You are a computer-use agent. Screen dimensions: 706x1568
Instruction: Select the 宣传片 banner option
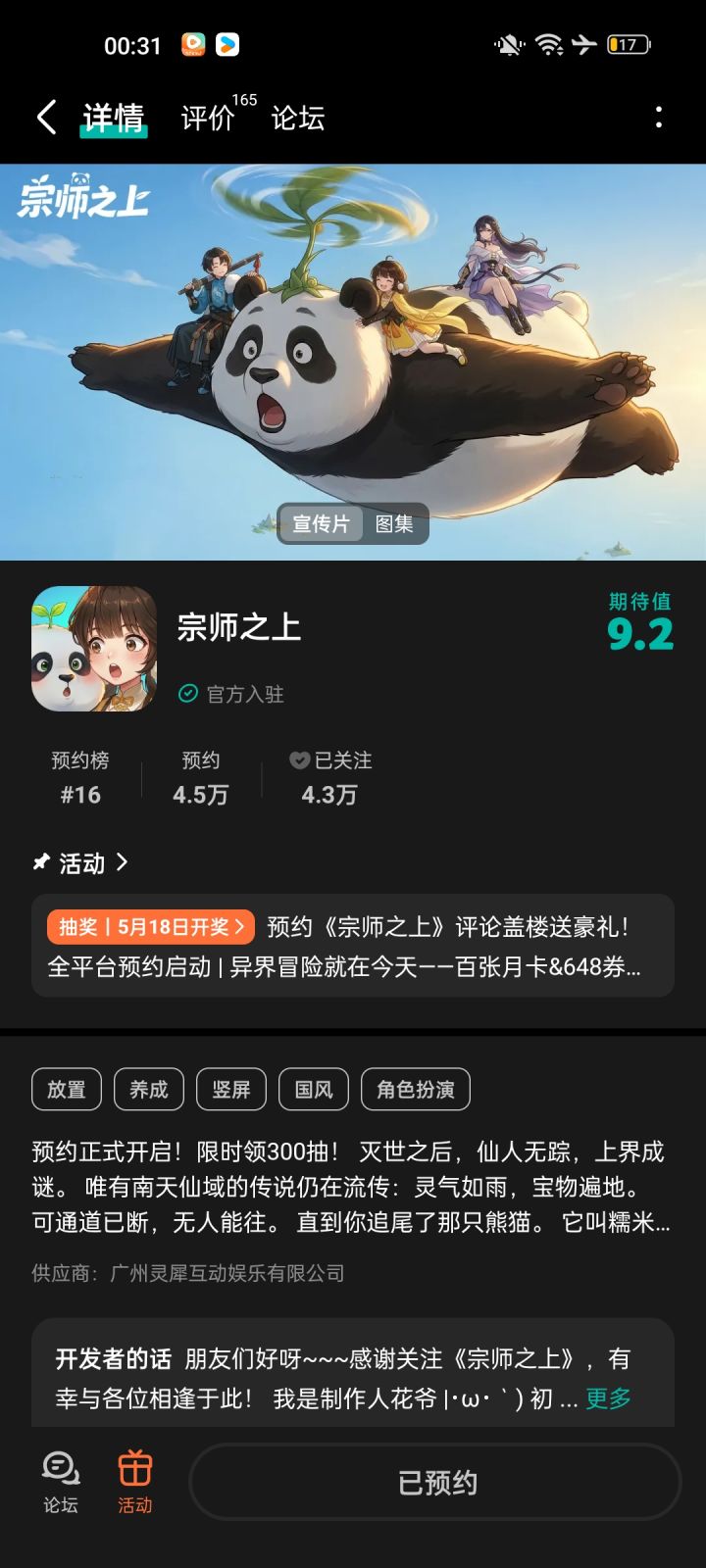321,524
